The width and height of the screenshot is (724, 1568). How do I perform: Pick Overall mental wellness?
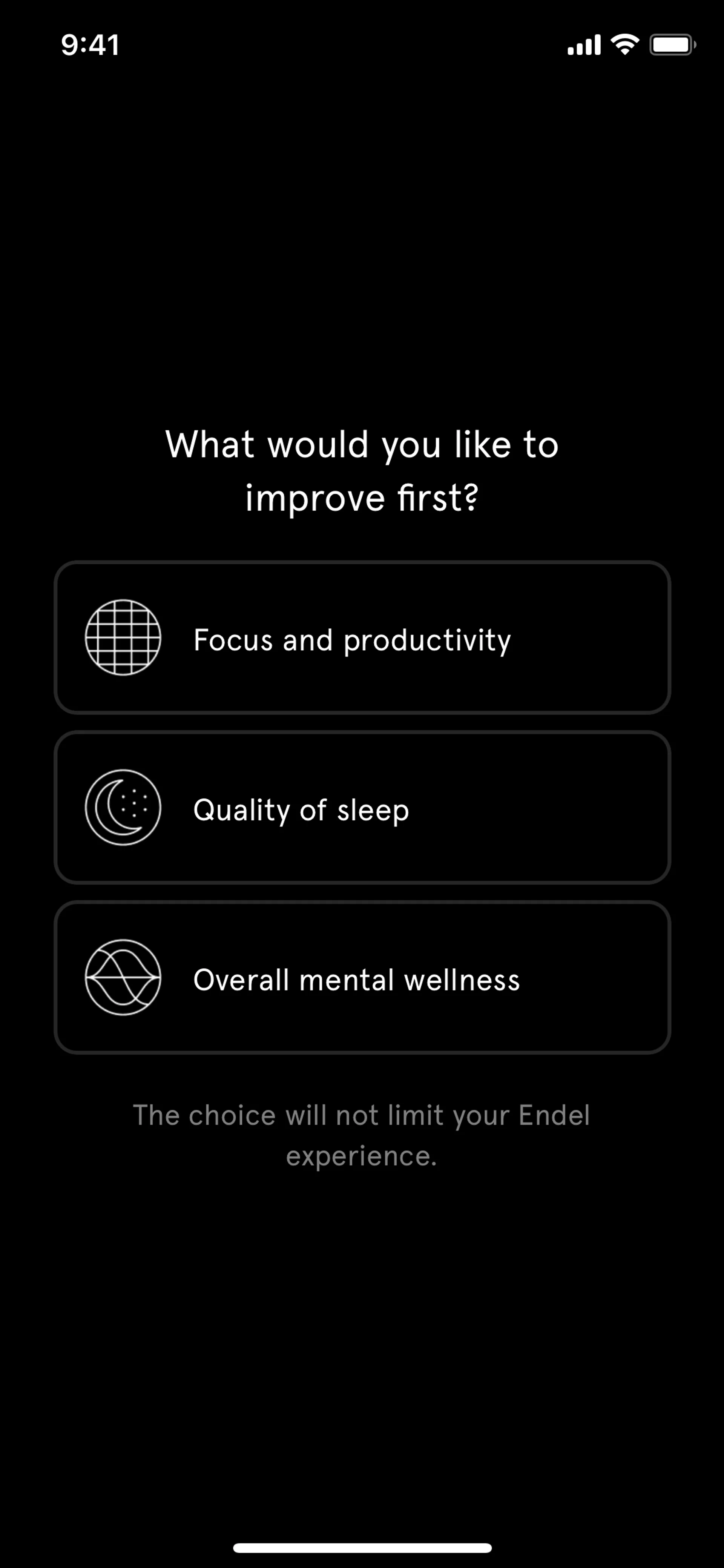coord(362,978)
